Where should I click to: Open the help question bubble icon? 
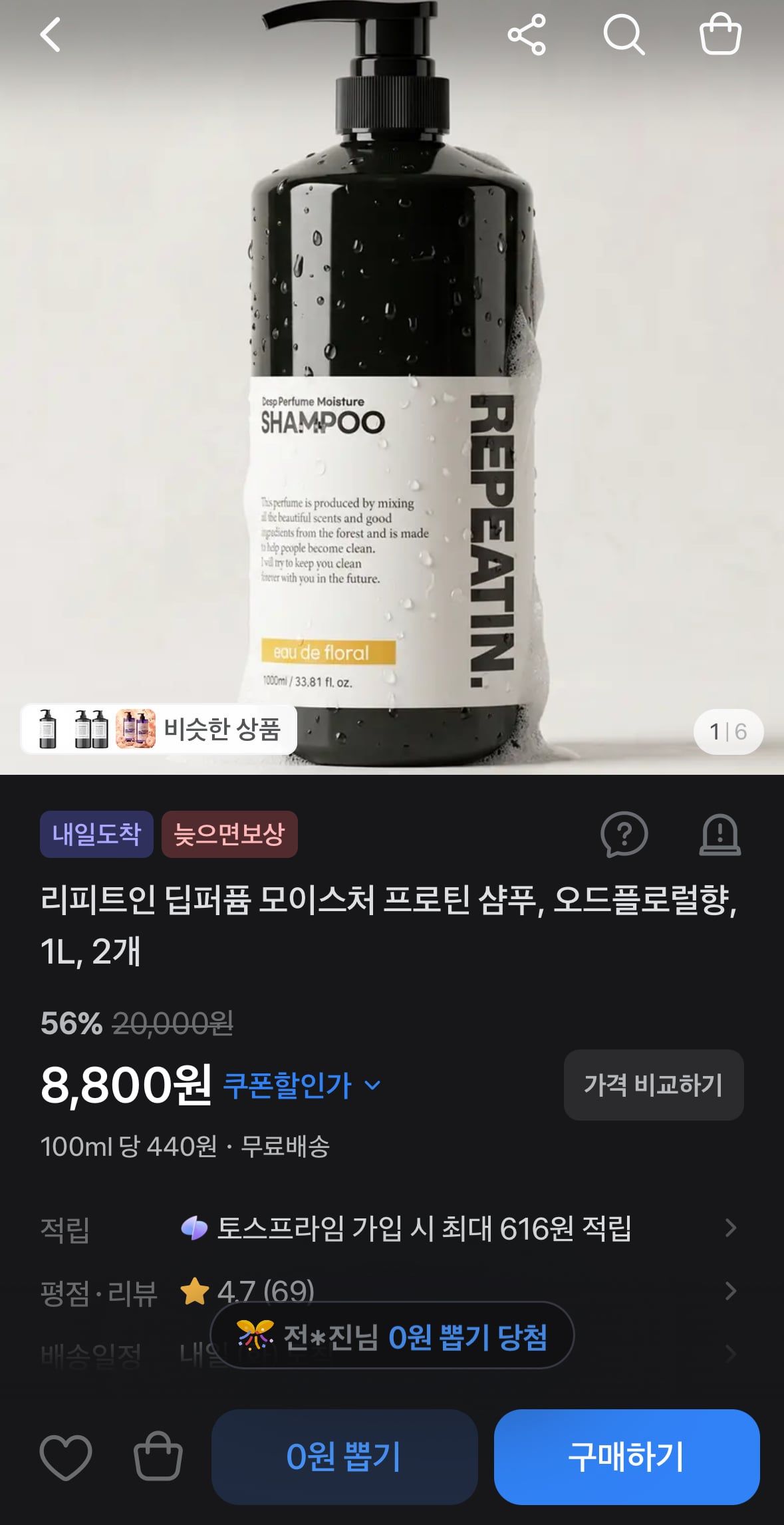point(624,834)
